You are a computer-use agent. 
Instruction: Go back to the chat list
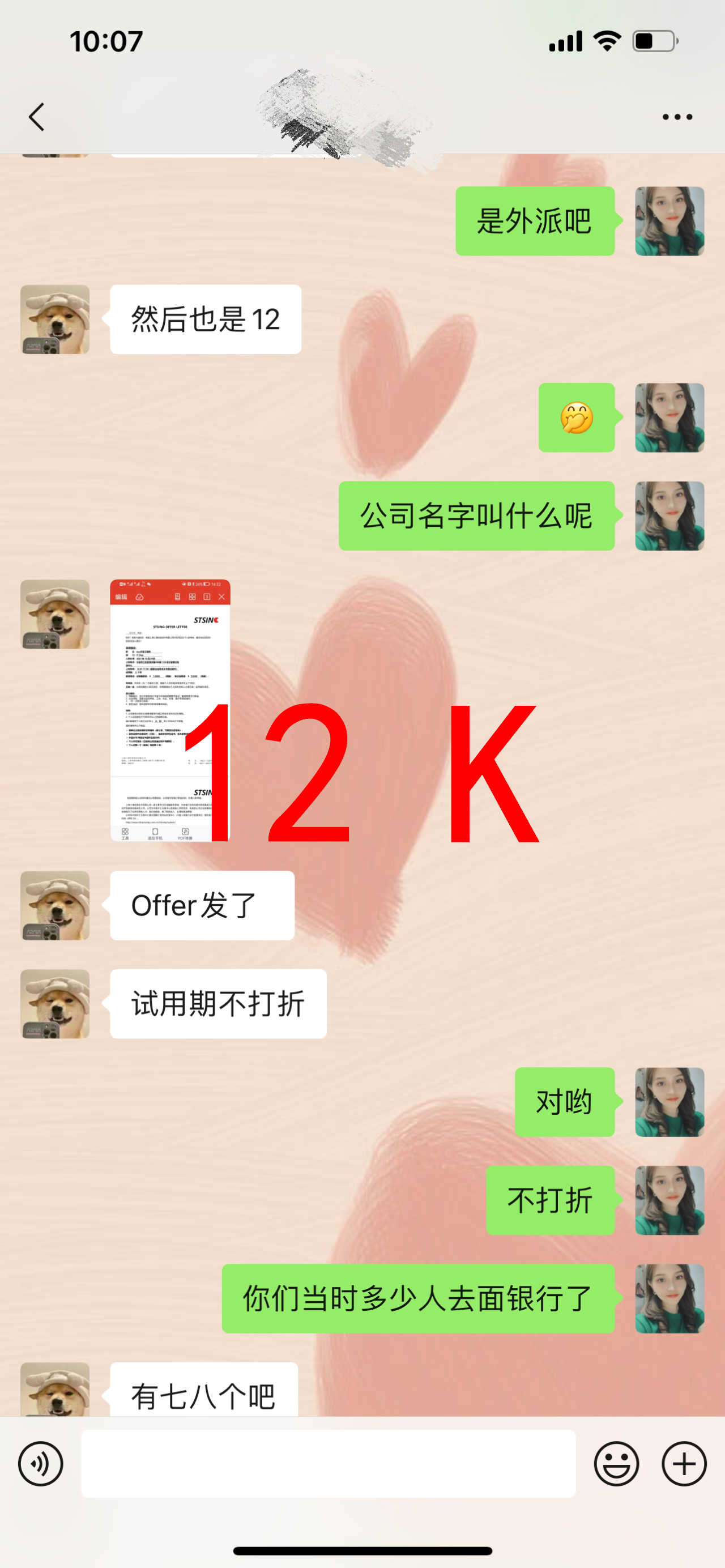(37, 116)
